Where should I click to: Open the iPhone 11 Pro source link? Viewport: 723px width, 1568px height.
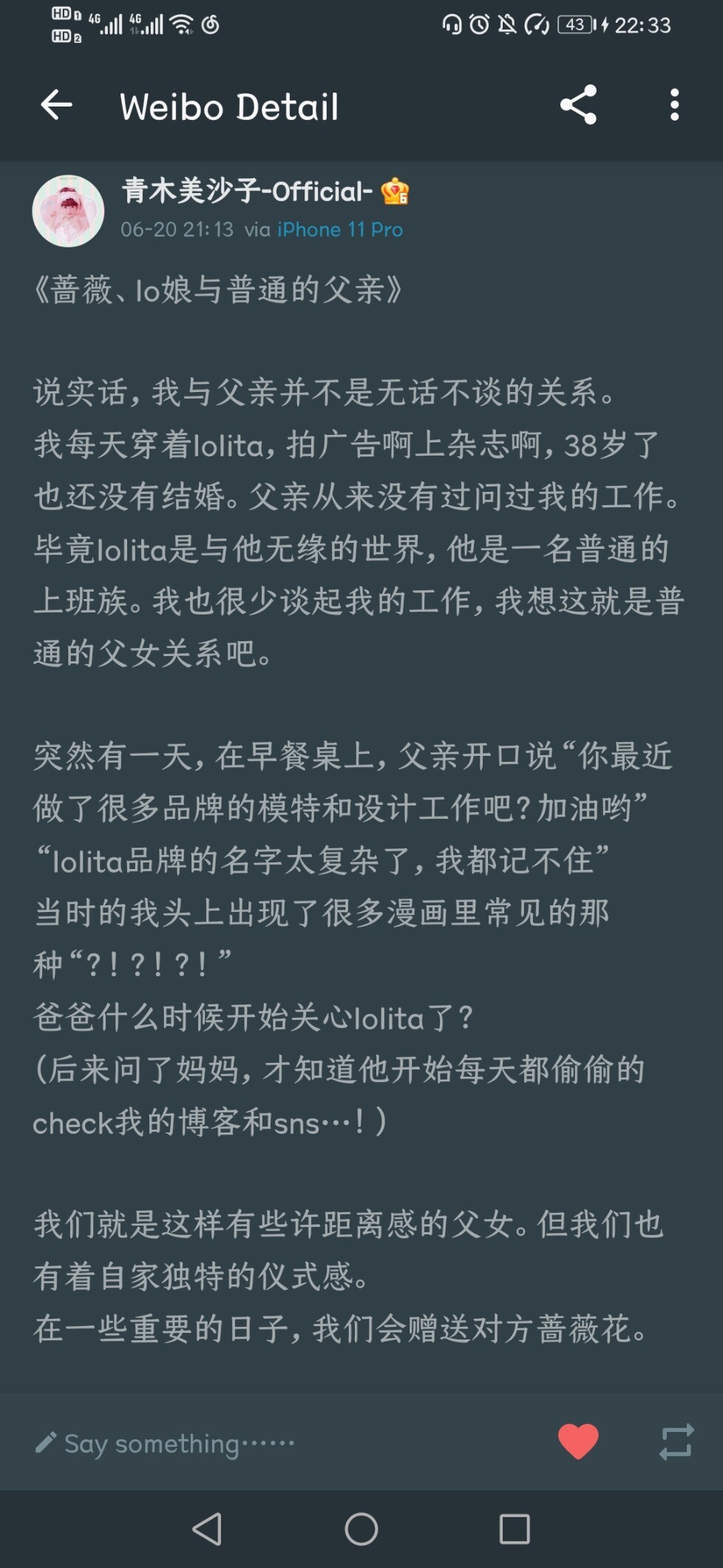click(x=339, y=230)
